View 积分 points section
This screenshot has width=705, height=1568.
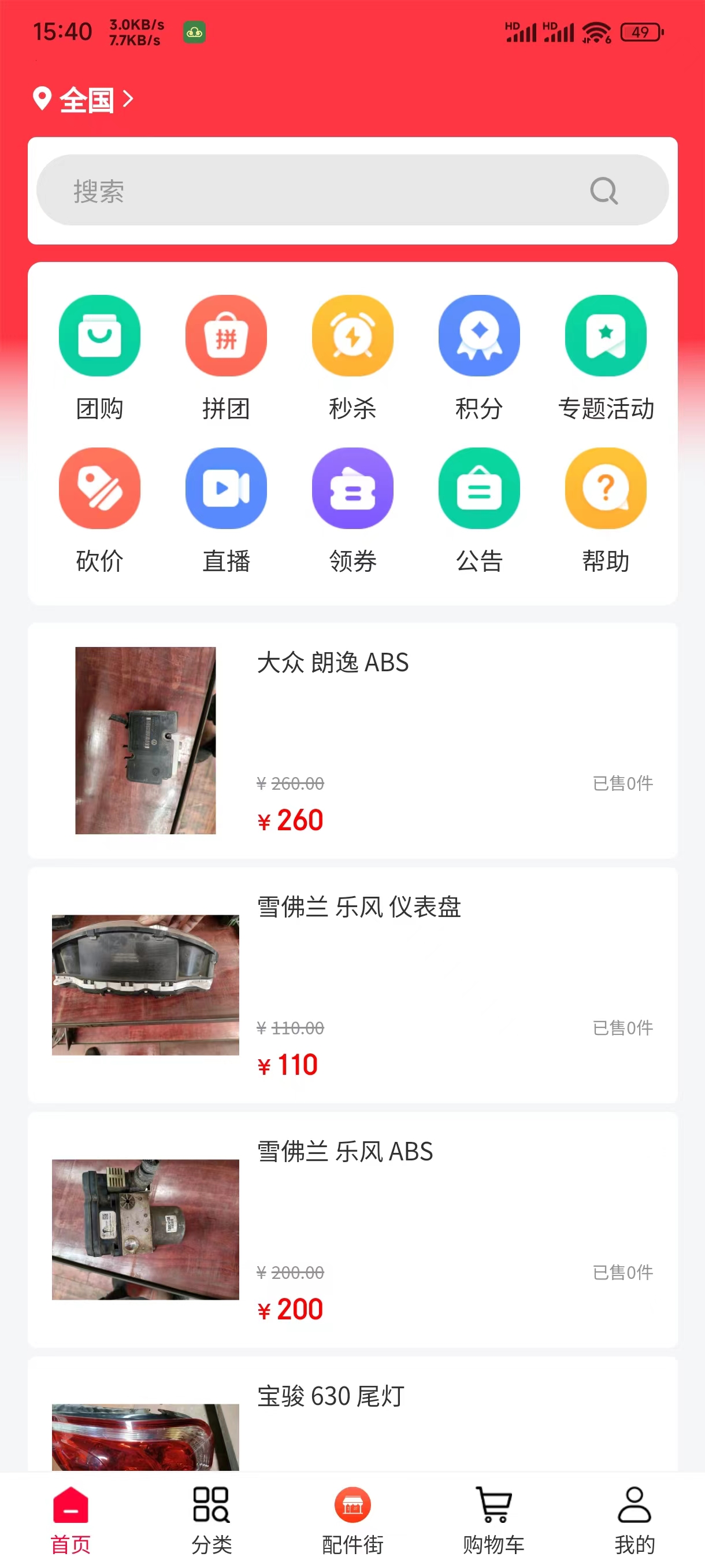[478, 357]
